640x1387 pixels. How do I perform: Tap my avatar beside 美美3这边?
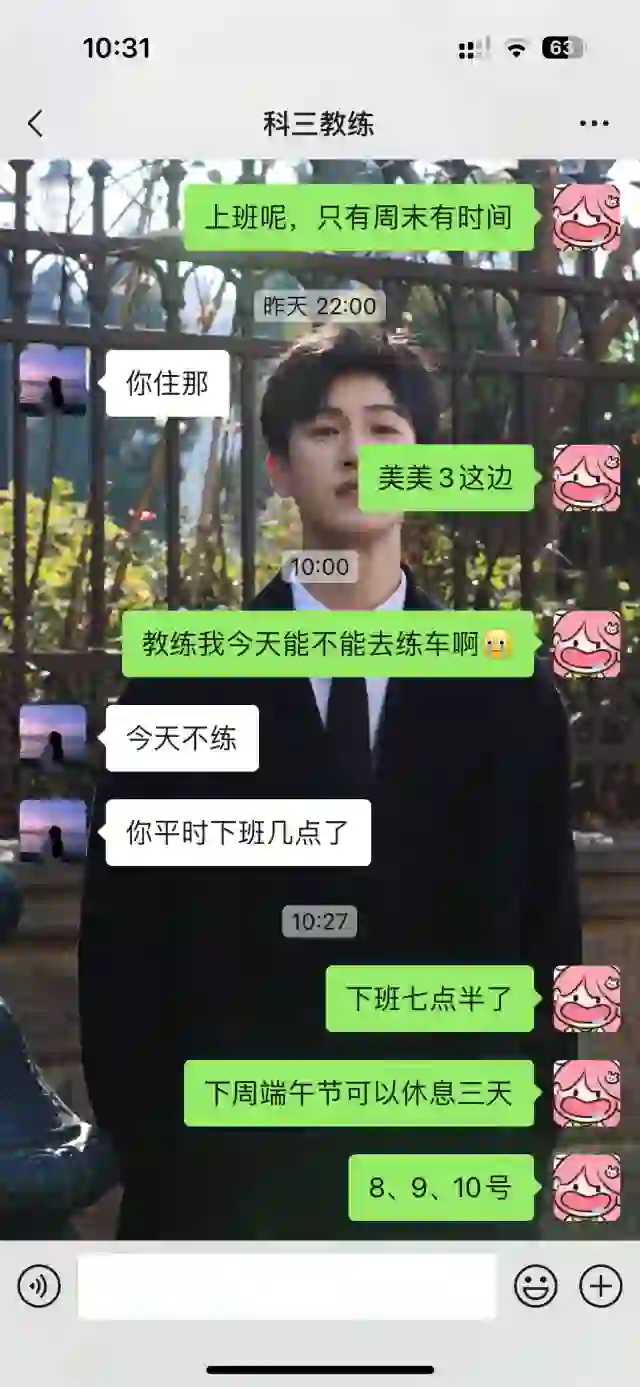click(587, 478)
